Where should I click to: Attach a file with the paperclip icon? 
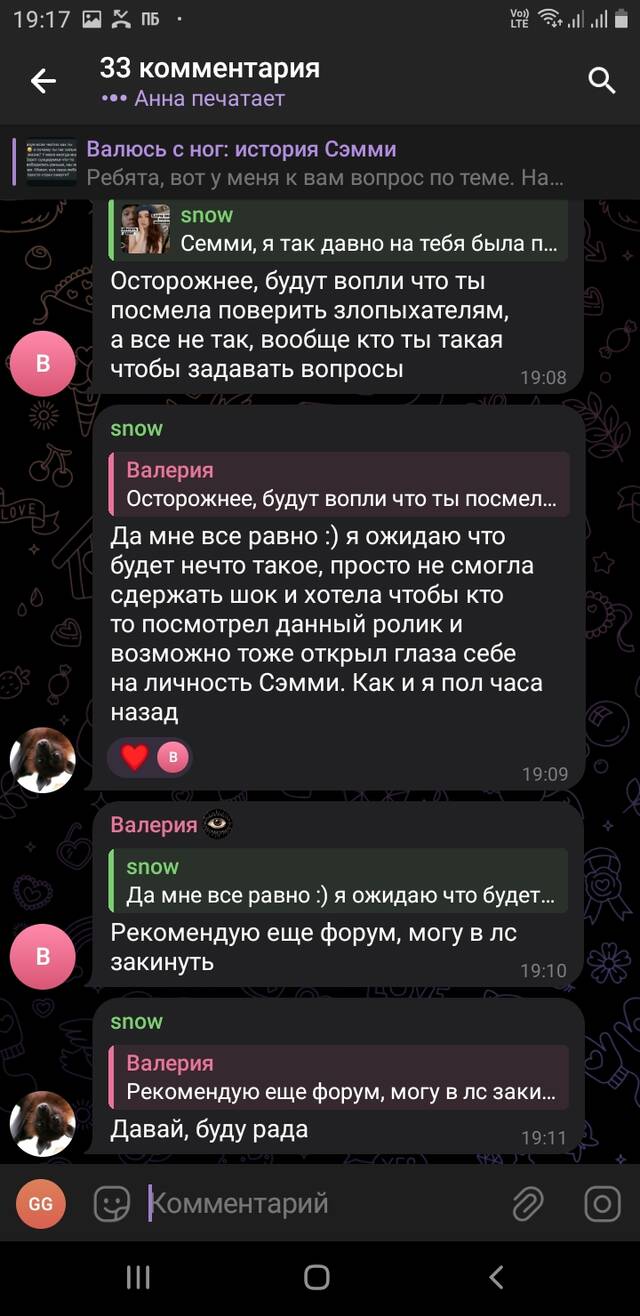(x=527, y=1203)
